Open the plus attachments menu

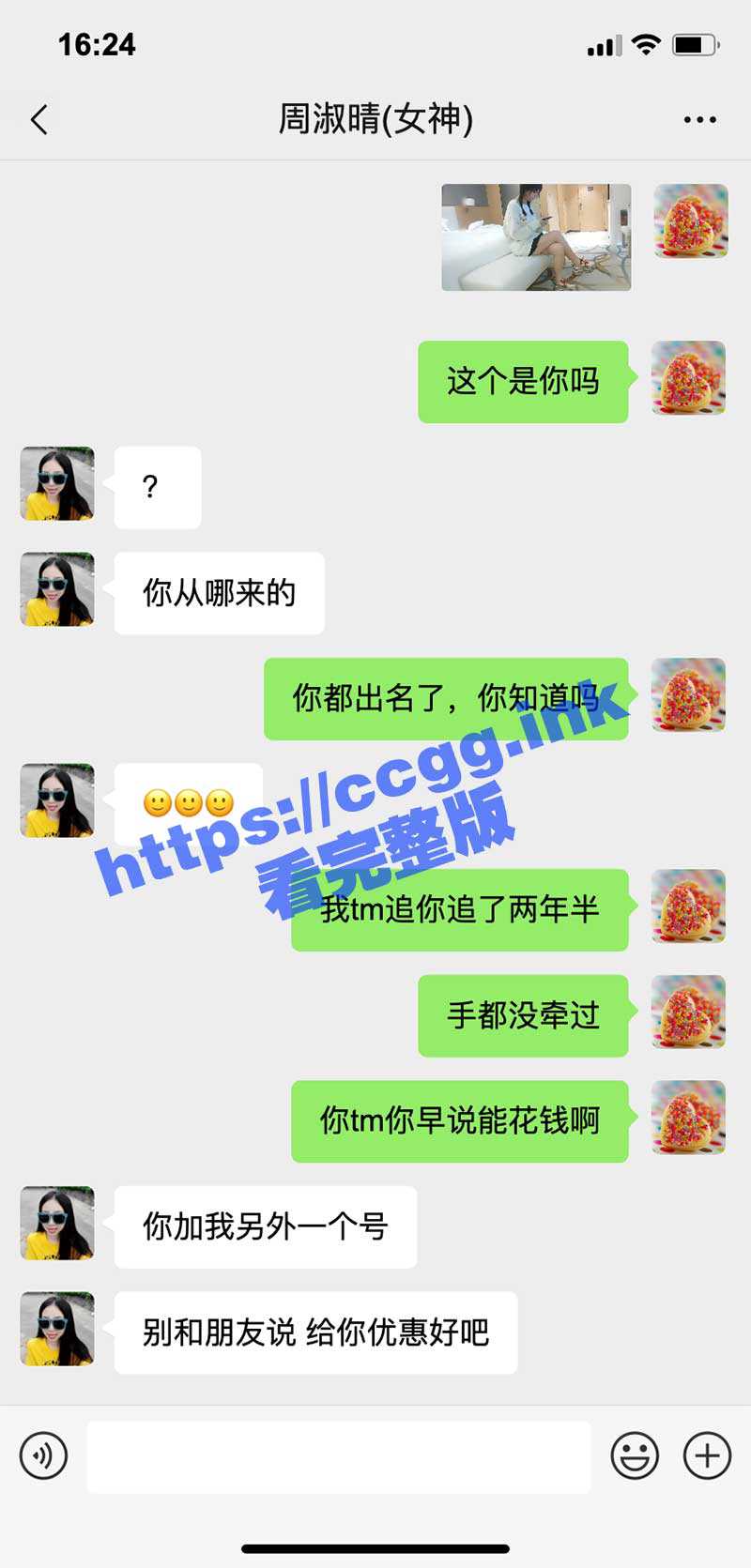click(707, 1455)
